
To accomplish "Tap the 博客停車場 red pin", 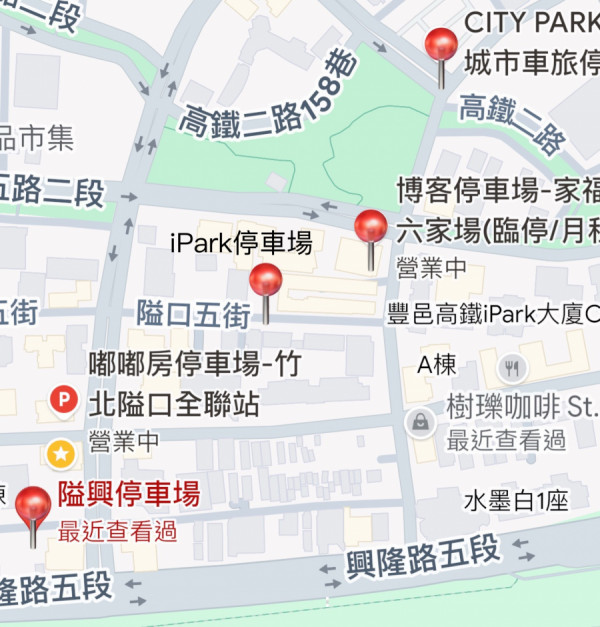I will coord(371,228).
